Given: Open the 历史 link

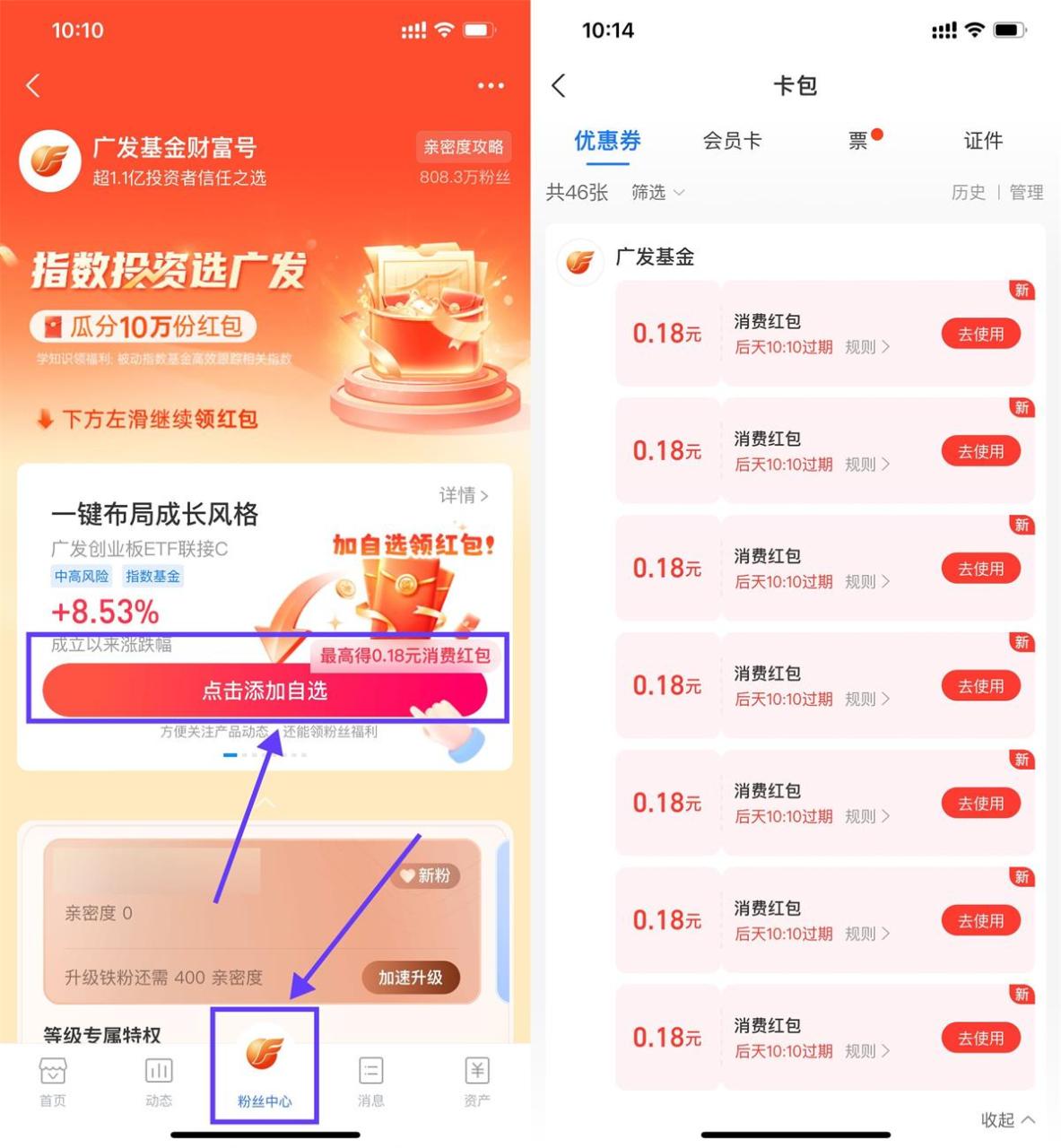Looking at the screenshot, I should 968,192.
